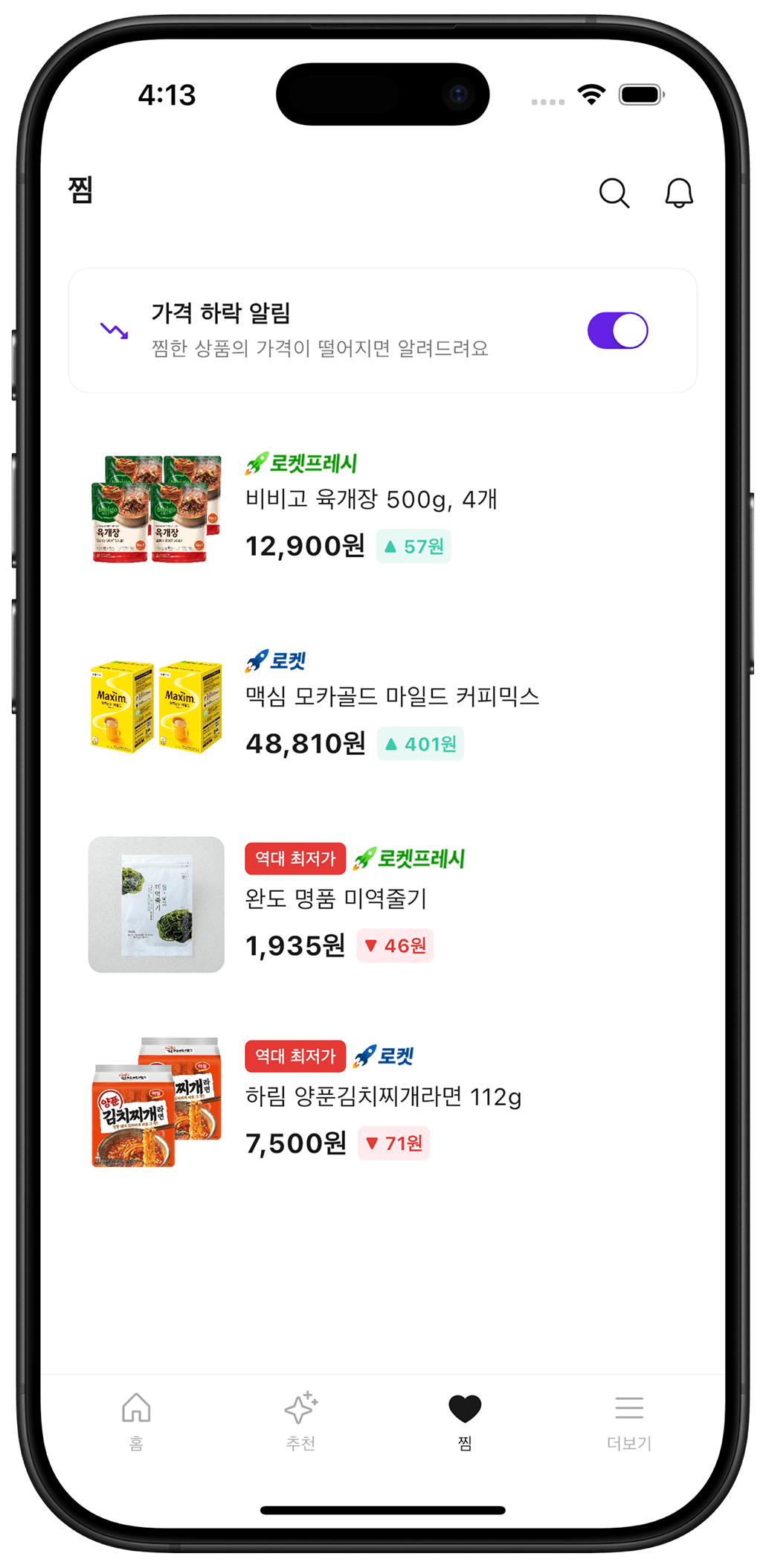The width and height of the screenshot is (766, 1568).
Task: Click 역대 최저가 badge on 완도 명품 미역줄기
Action: 295,858
